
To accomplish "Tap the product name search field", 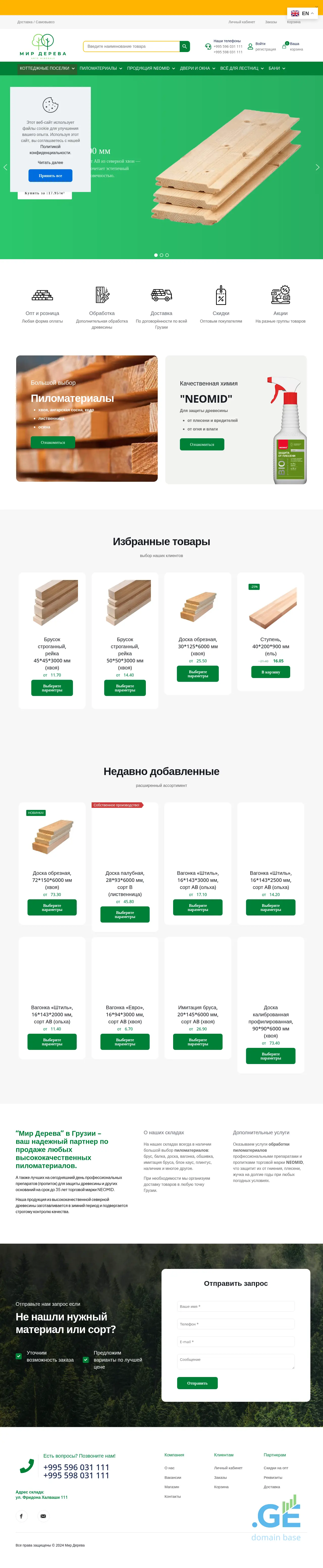I will (x=131, y=46).
